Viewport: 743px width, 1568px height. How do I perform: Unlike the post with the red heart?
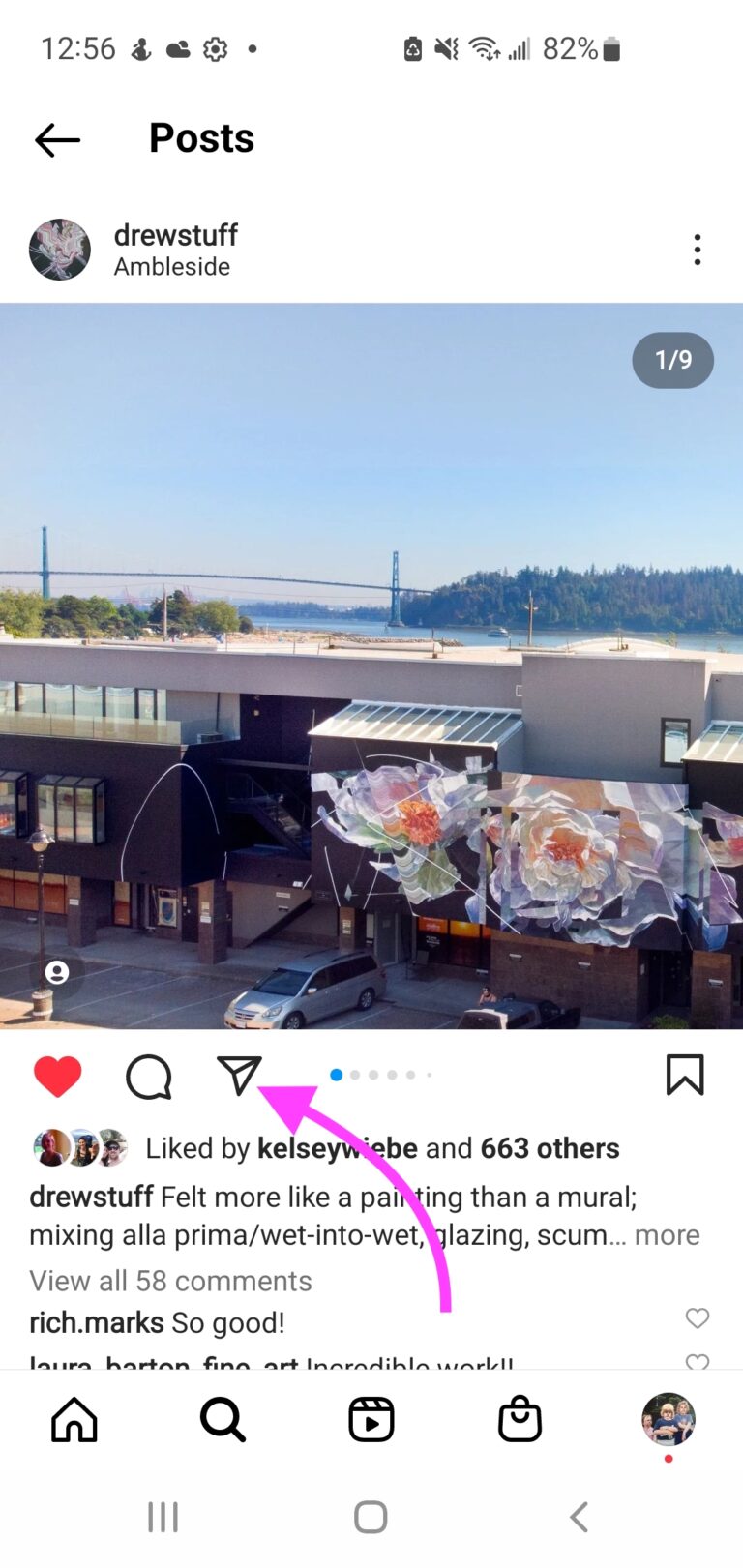(57, 1076)
